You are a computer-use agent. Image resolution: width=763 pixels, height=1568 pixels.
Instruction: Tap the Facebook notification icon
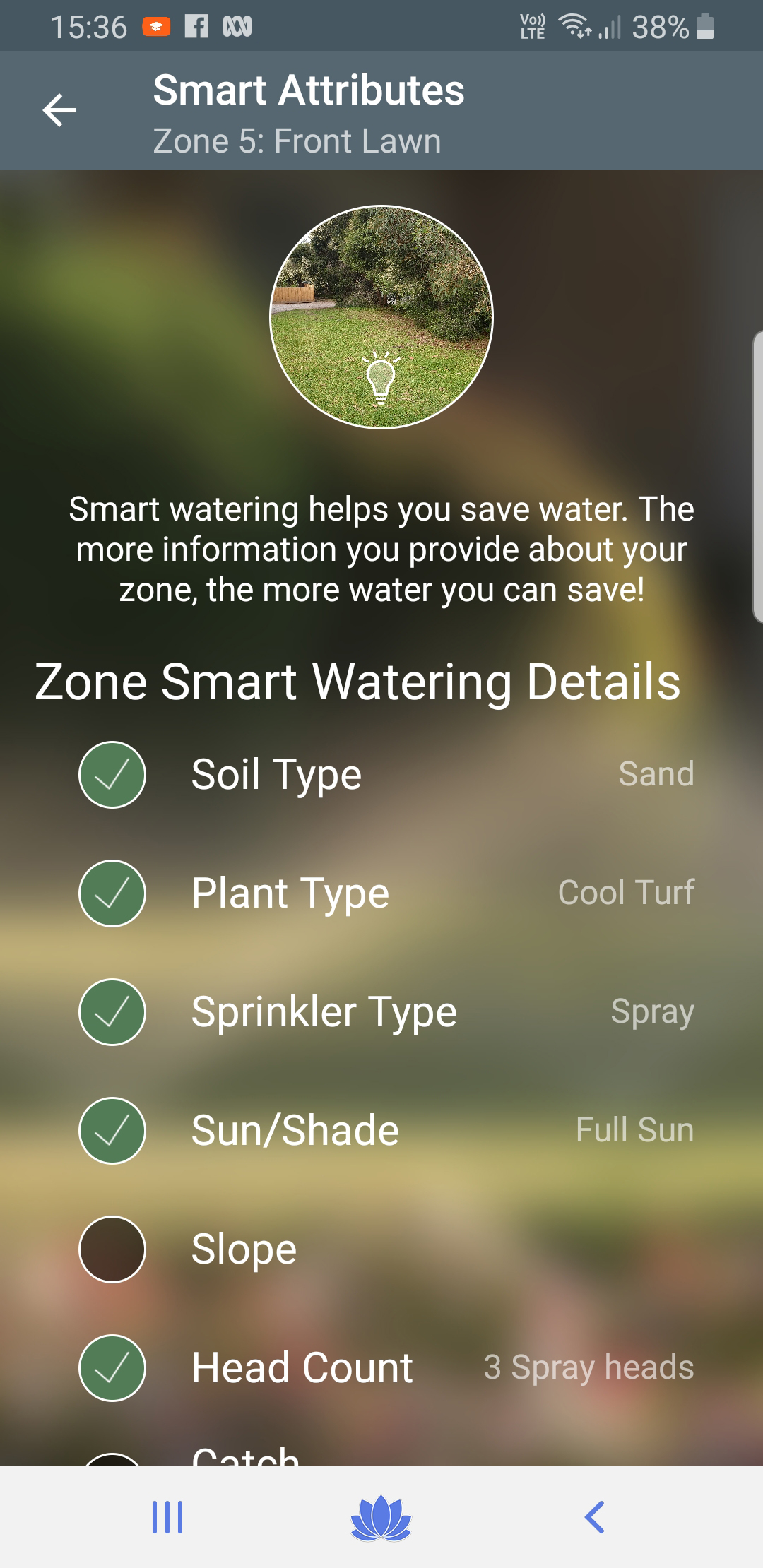197,26
